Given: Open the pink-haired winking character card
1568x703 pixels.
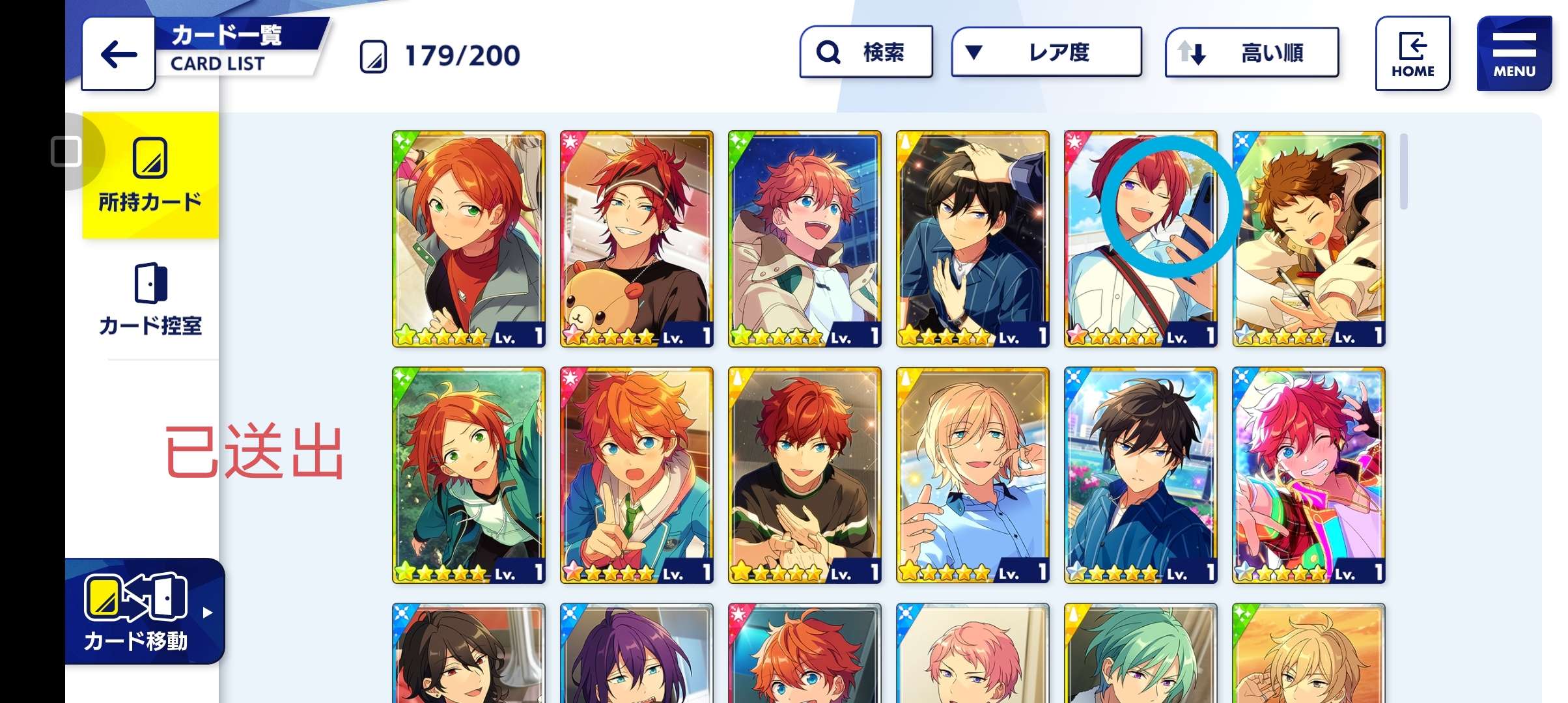Looking at the screenshot, I should coord(1308,475).
